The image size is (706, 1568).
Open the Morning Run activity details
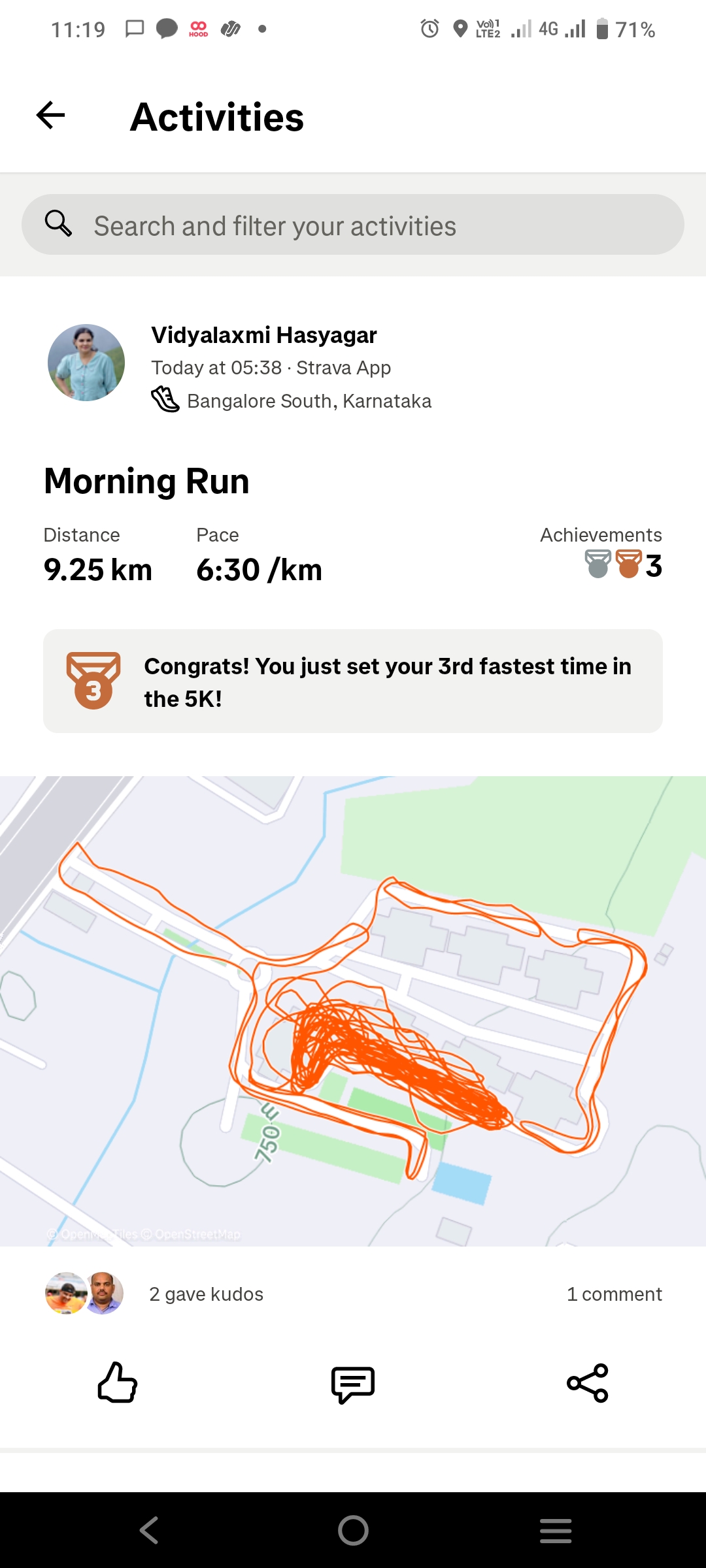[x=146, y=482]
